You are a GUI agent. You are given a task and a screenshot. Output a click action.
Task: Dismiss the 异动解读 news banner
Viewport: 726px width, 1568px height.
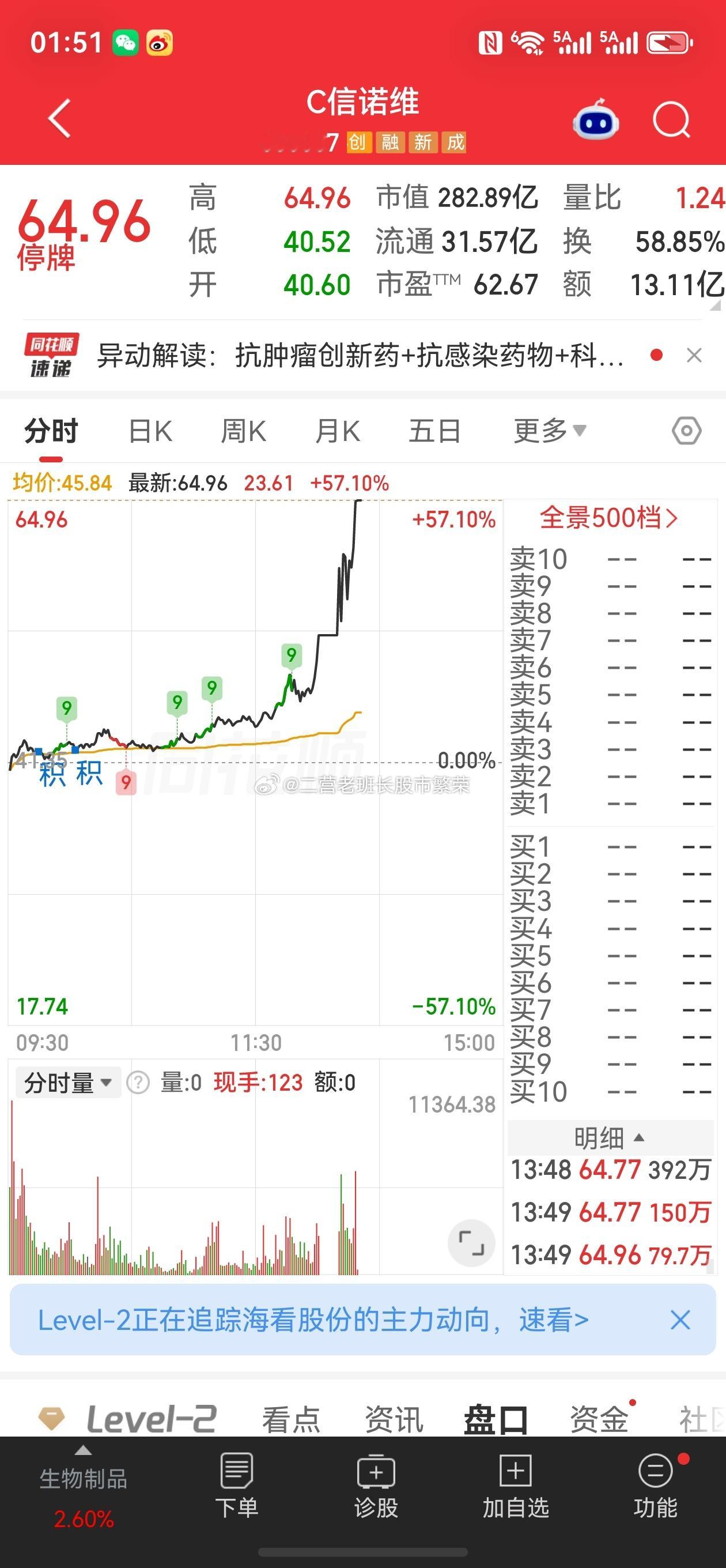(x=694, y=356)
